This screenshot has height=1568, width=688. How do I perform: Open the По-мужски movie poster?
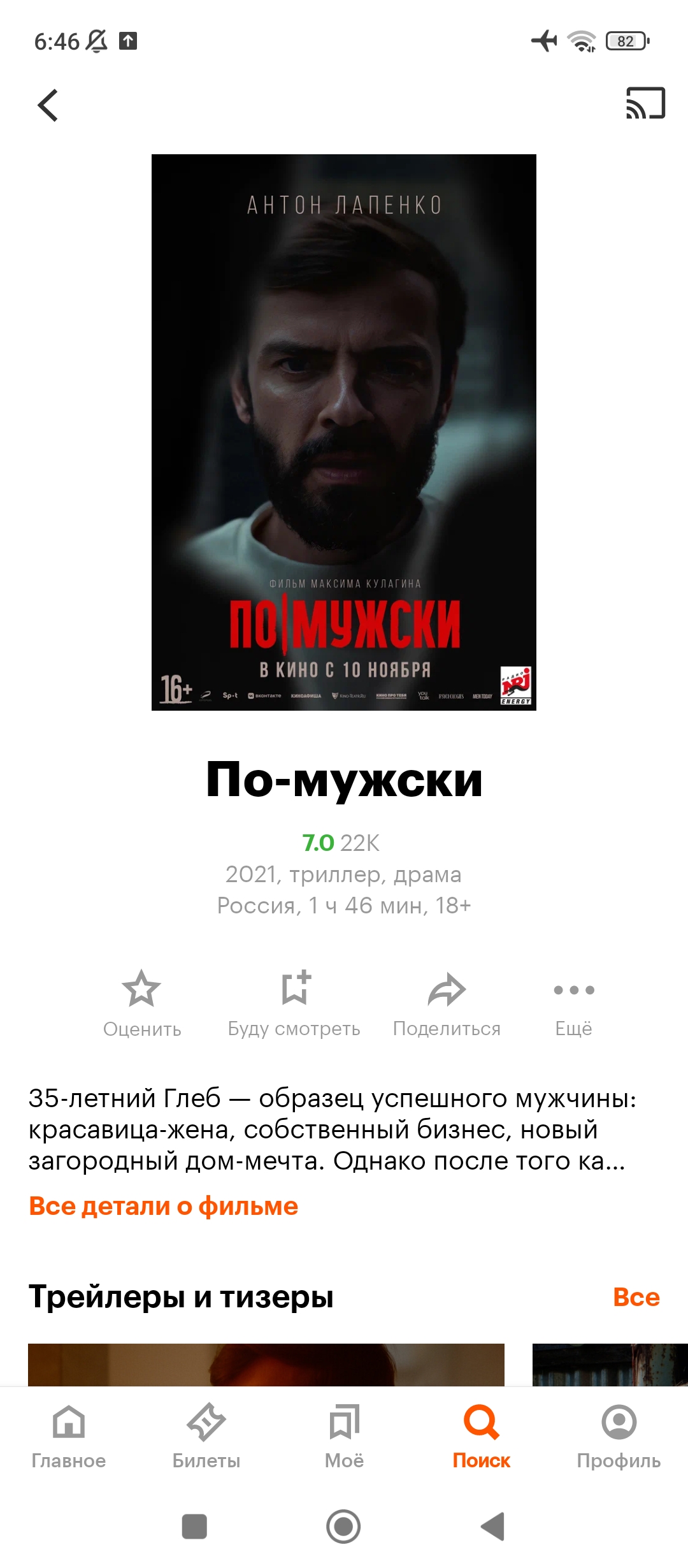click(344, 432)
